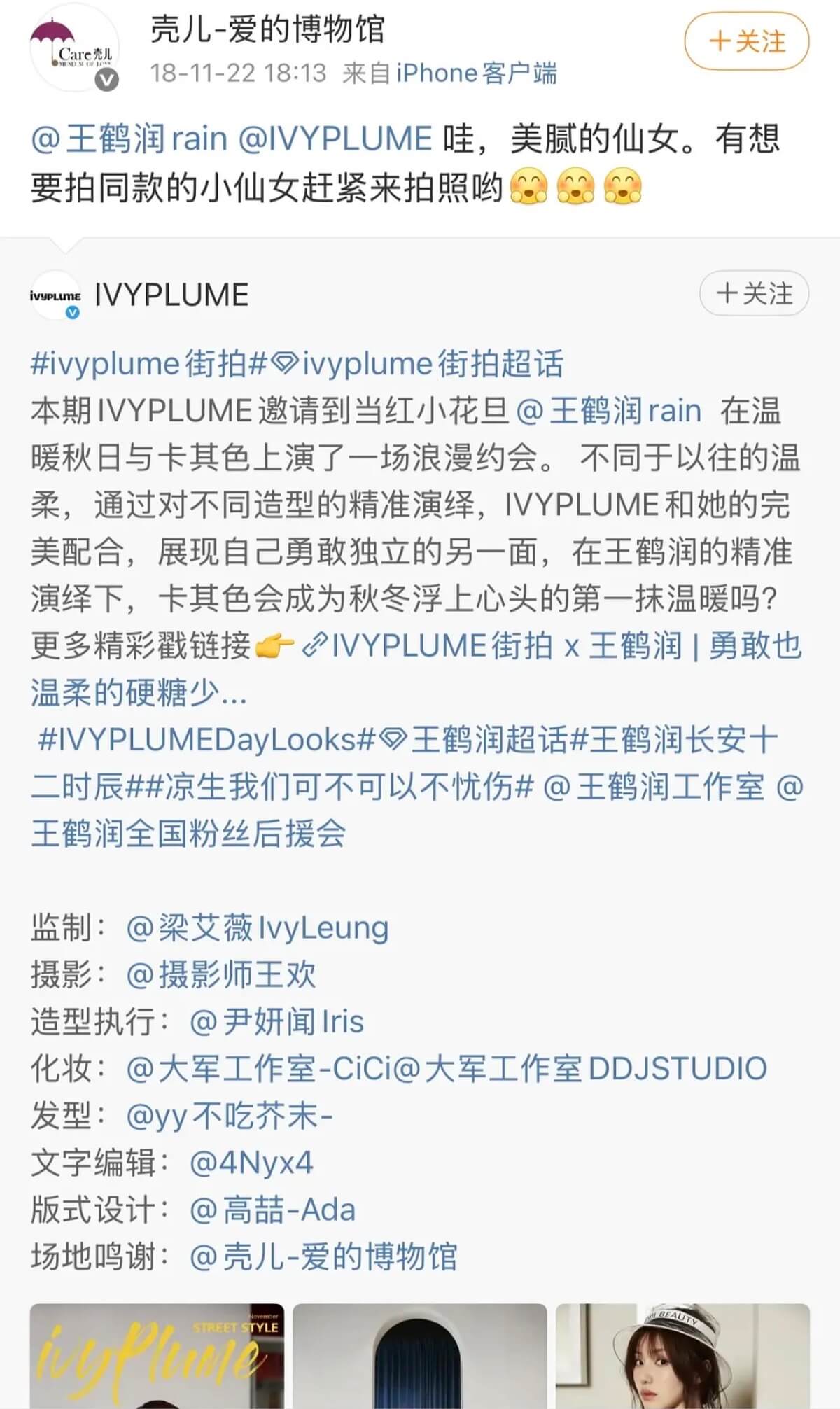Image resolution: width=840 pixels, height=1409 pixels.
Task: Open the #IVYPLUMEDayLooks# hashtag
Action: pos(207,740)
